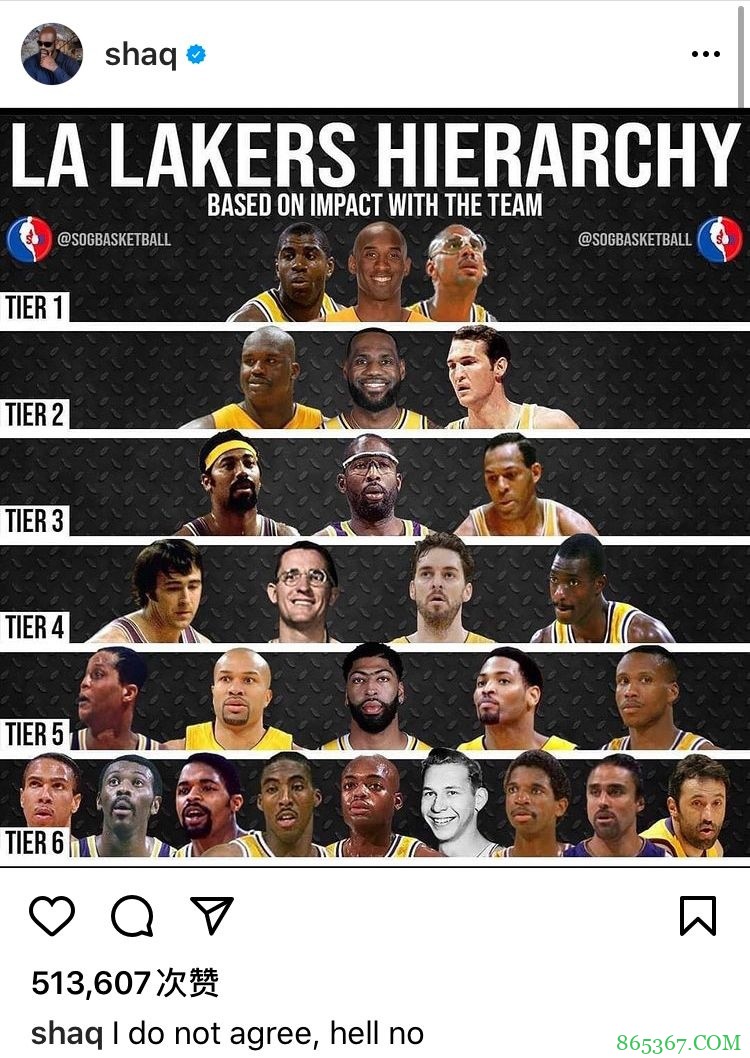Open the post overflow menu
750x1058 pixels.
click(x=705, y=54)
